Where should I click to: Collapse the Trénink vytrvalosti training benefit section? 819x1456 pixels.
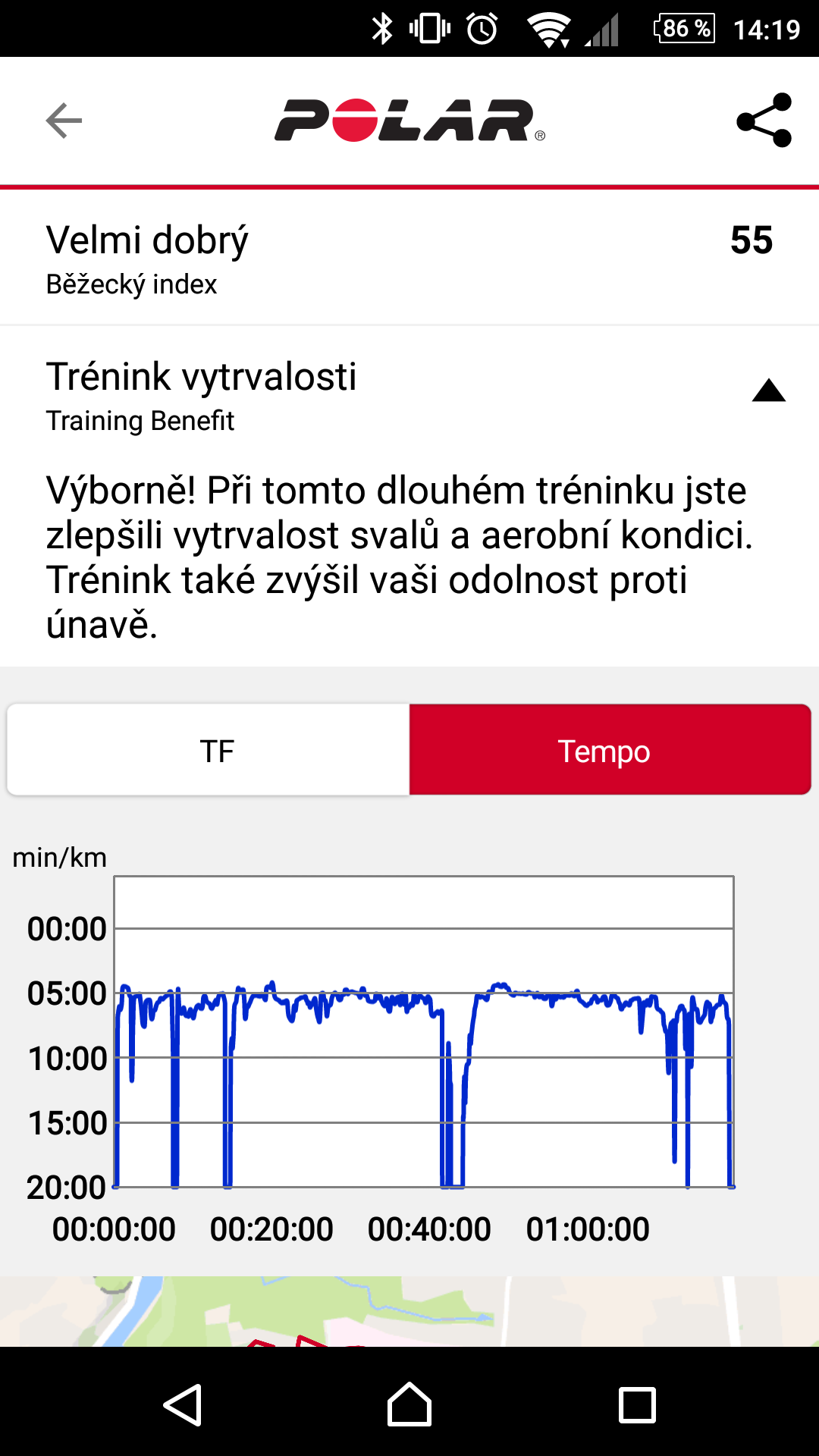pos(768,391)
